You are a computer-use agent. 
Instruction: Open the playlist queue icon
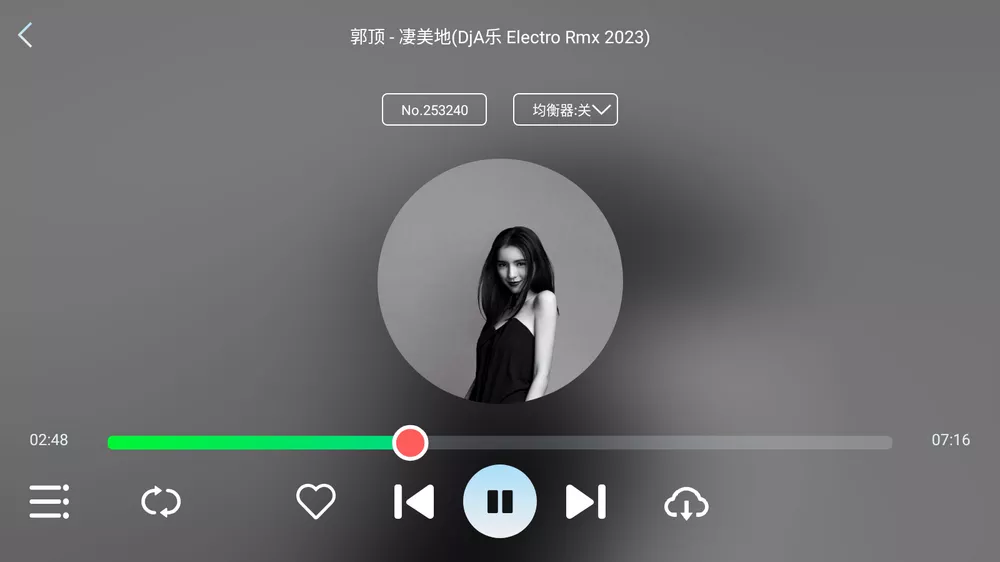[x=49, y=501]
